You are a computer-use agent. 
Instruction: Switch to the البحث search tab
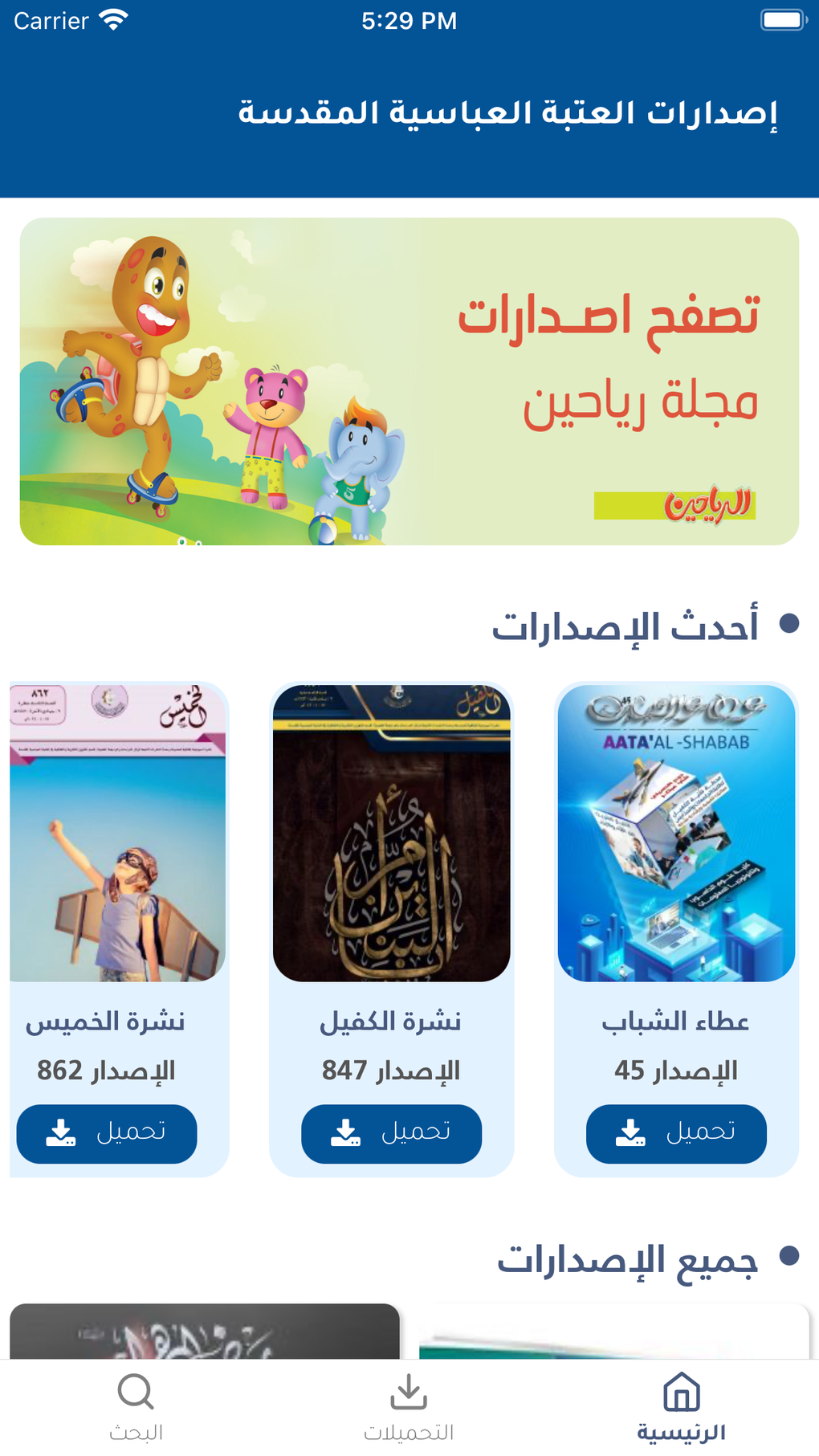click(x=136, y=1406)
